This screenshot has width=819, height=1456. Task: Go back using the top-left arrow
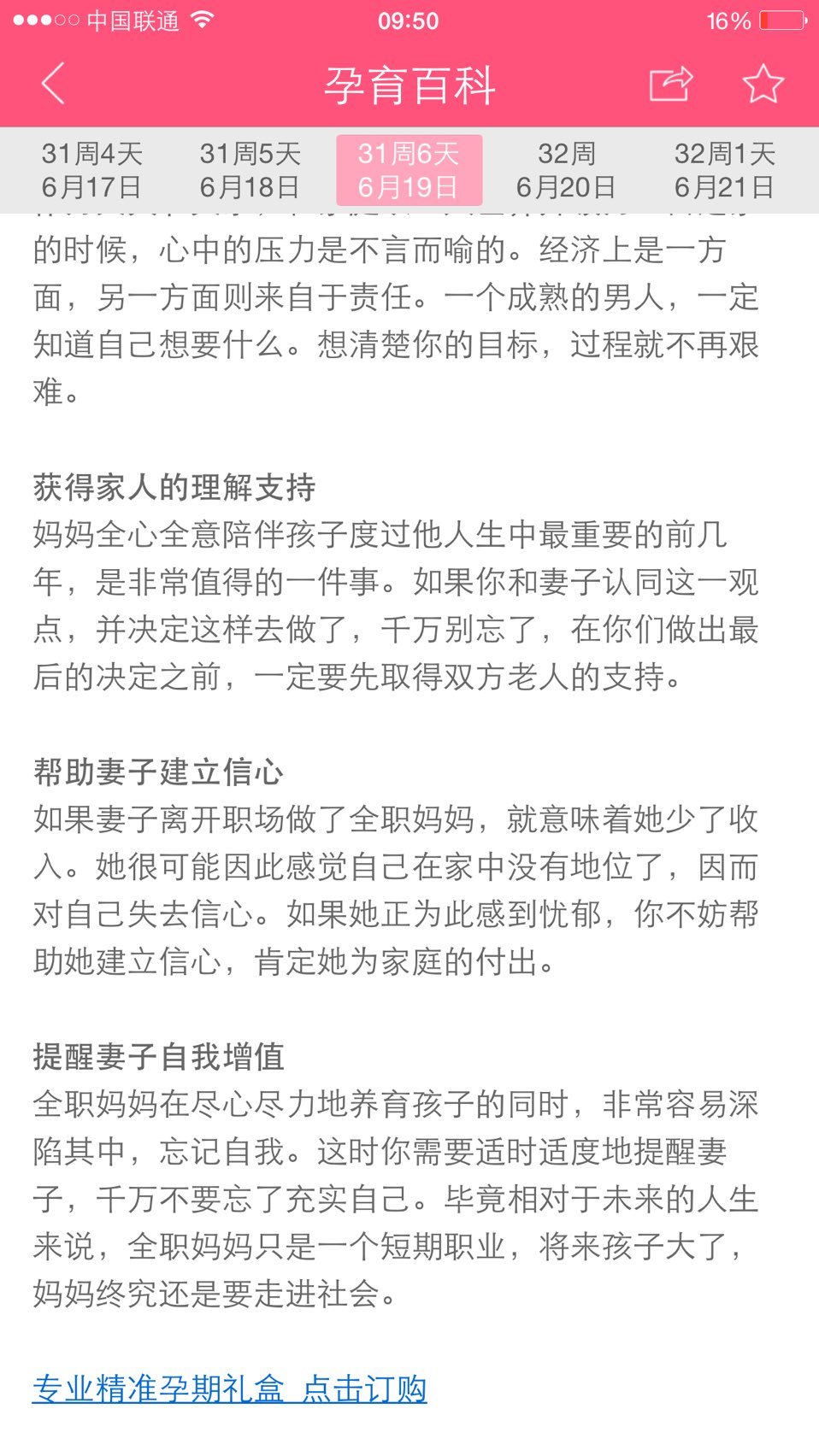[53, 84]
